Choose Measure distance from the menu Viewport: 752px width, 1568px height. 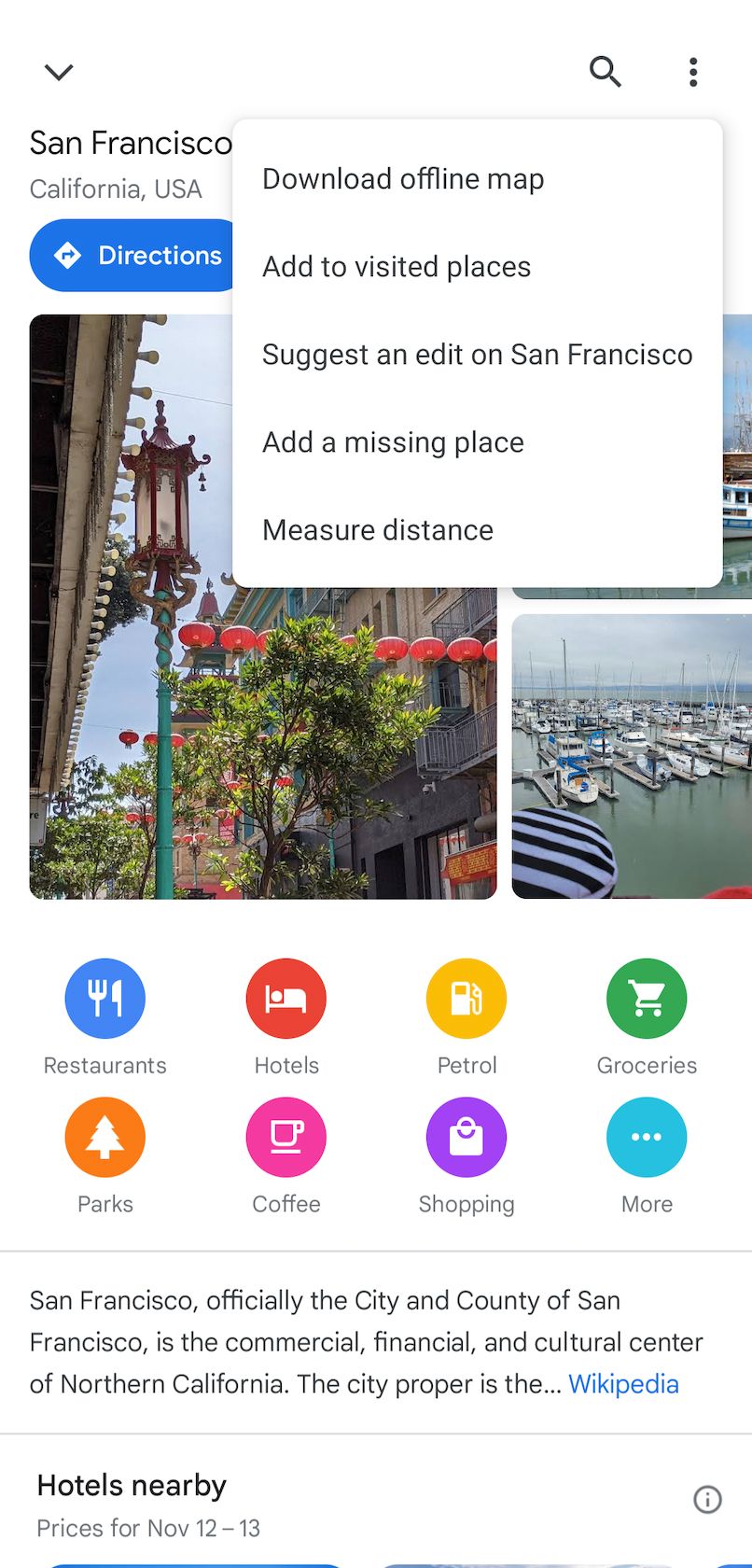pyautogui.click(x=378, y=529)
